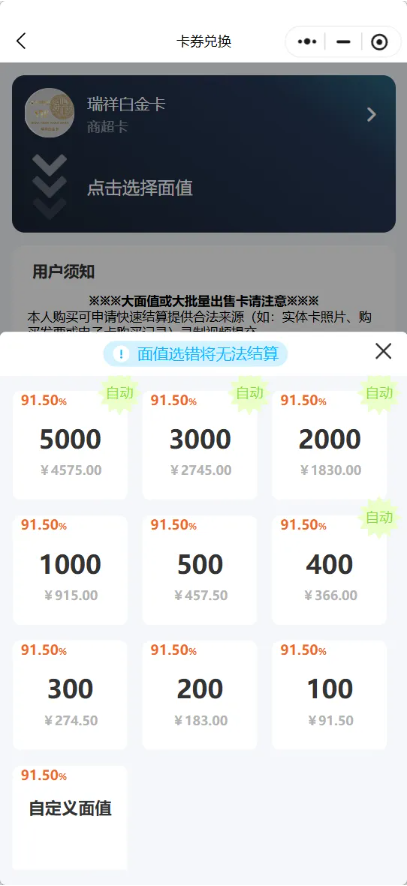Select the 300 face value card
The image size is (407, 886).
point(70,695)
